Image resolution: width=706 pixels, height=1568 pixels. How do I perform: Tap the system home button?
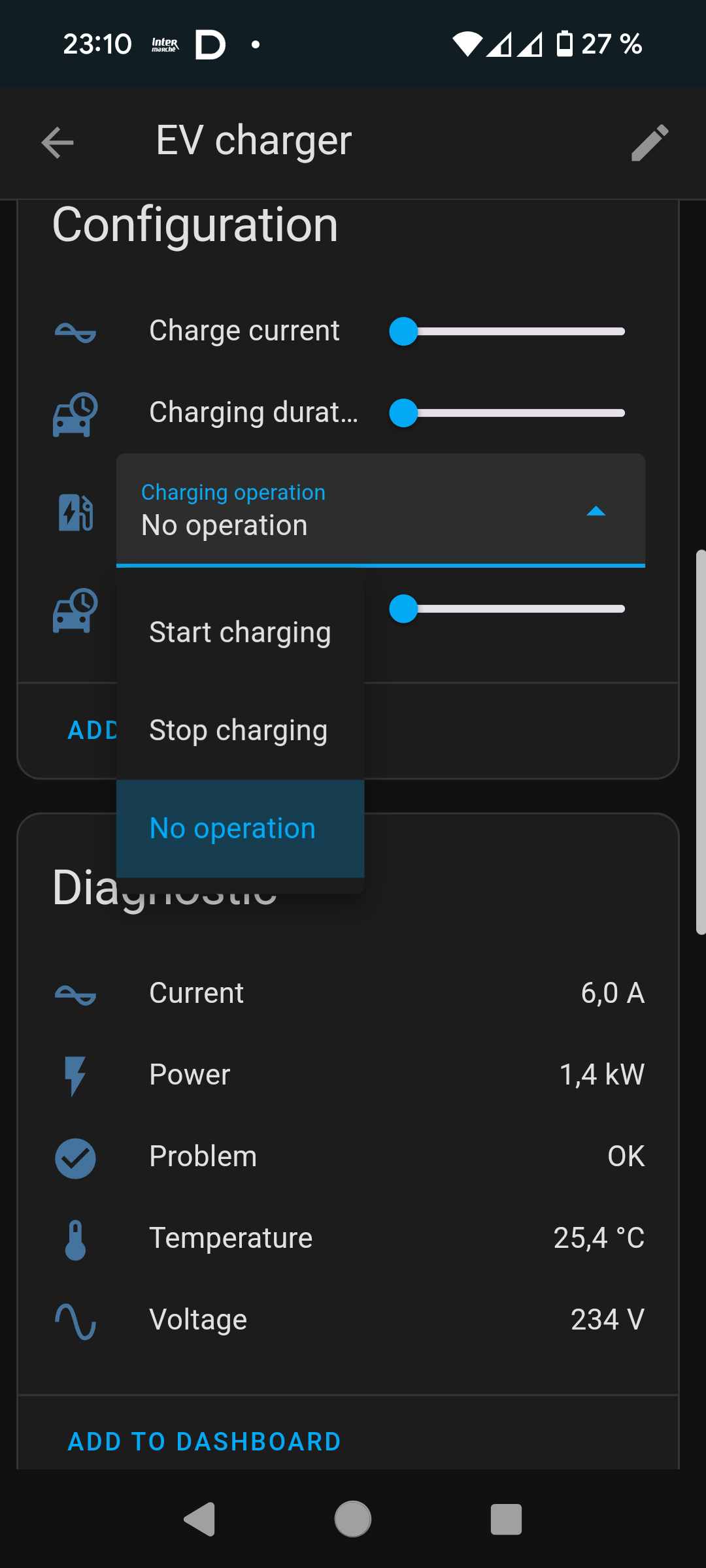tap(353, 1519)
